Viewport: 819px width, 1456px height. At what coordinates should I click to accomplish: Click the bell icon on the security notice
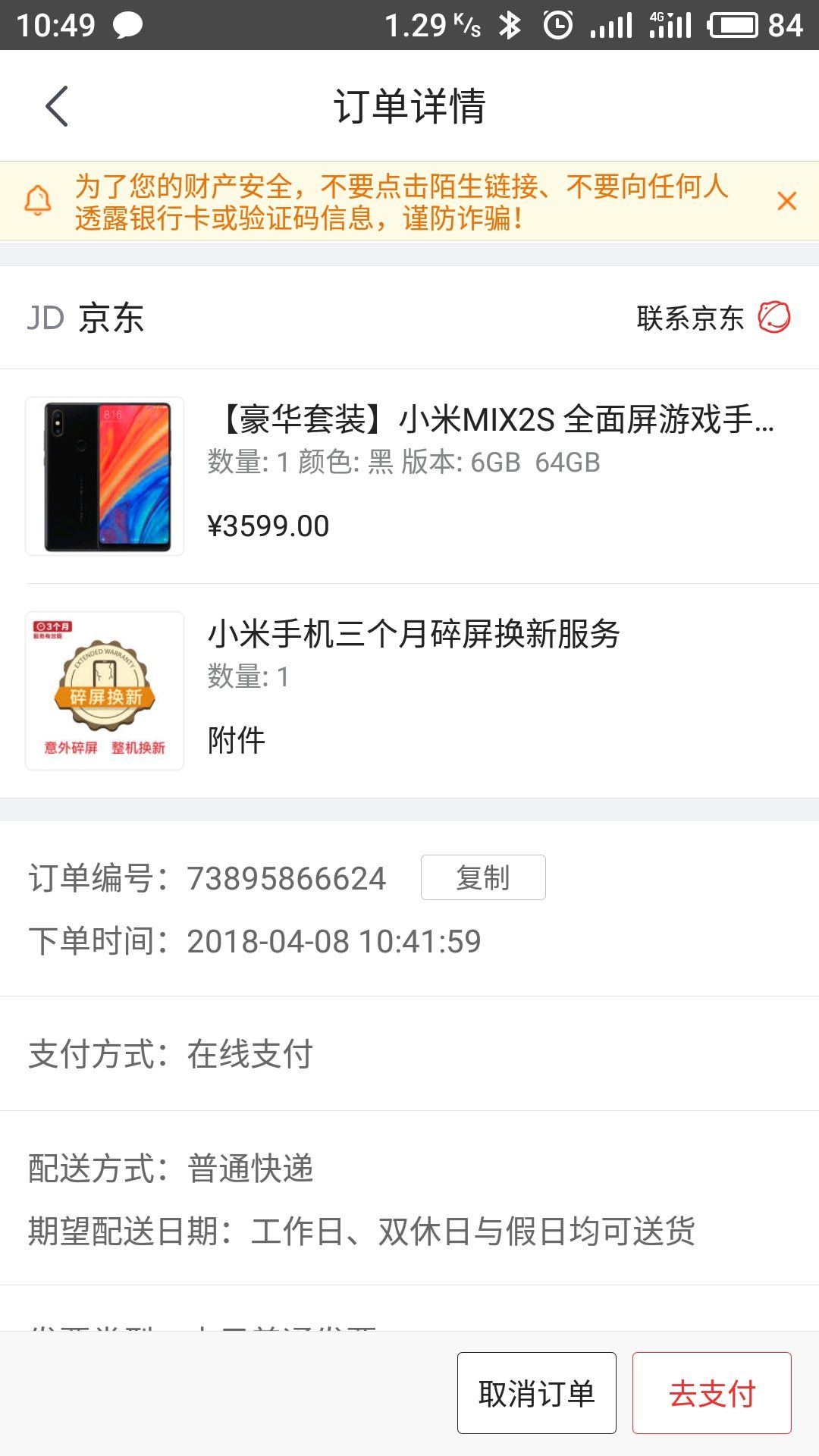tap(39, 199)
